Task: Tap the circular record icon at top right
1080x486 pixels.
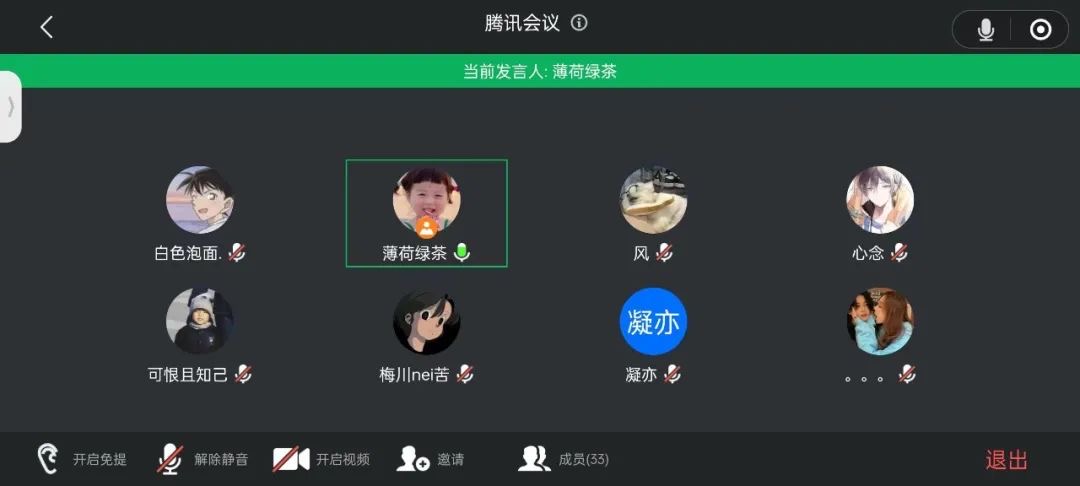Action: click(x=1041, y=30)
